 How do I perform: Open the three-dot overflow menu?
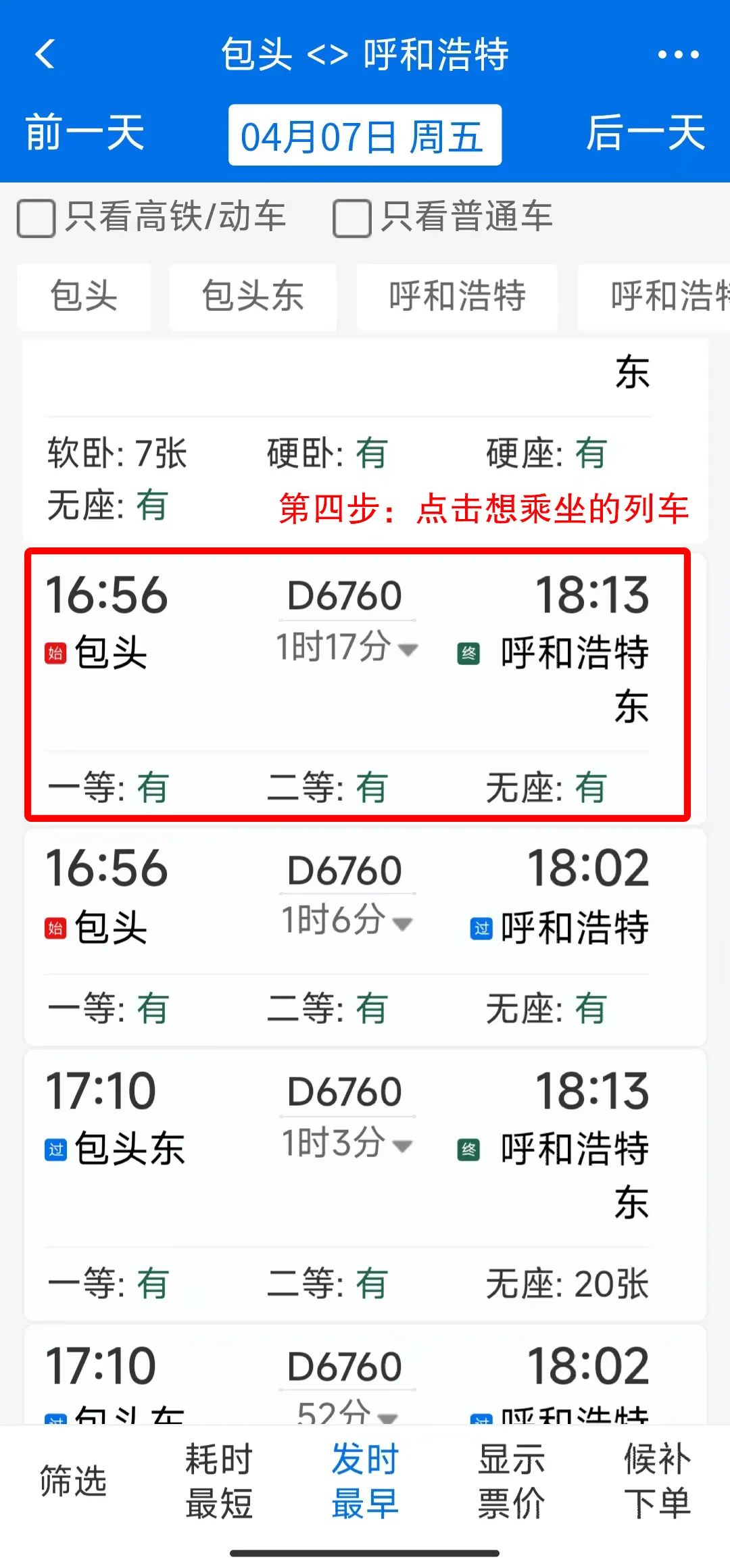point(678,54)
